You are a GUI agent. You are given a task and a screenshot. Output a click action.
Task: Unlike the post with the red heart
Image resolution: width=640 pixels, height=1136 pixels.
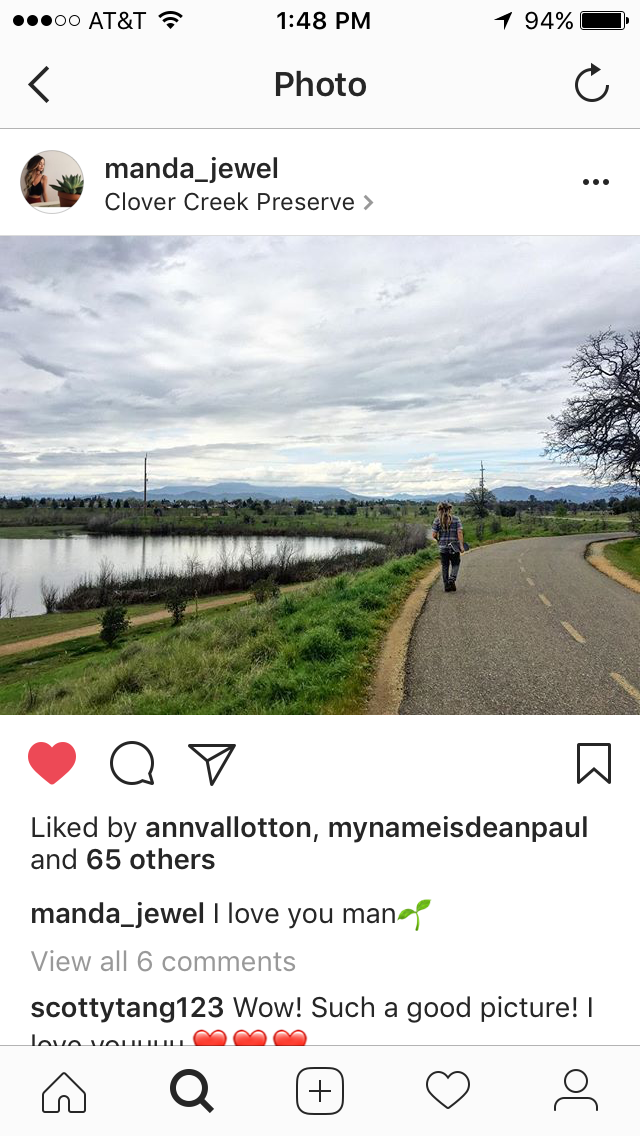(52, 764)
